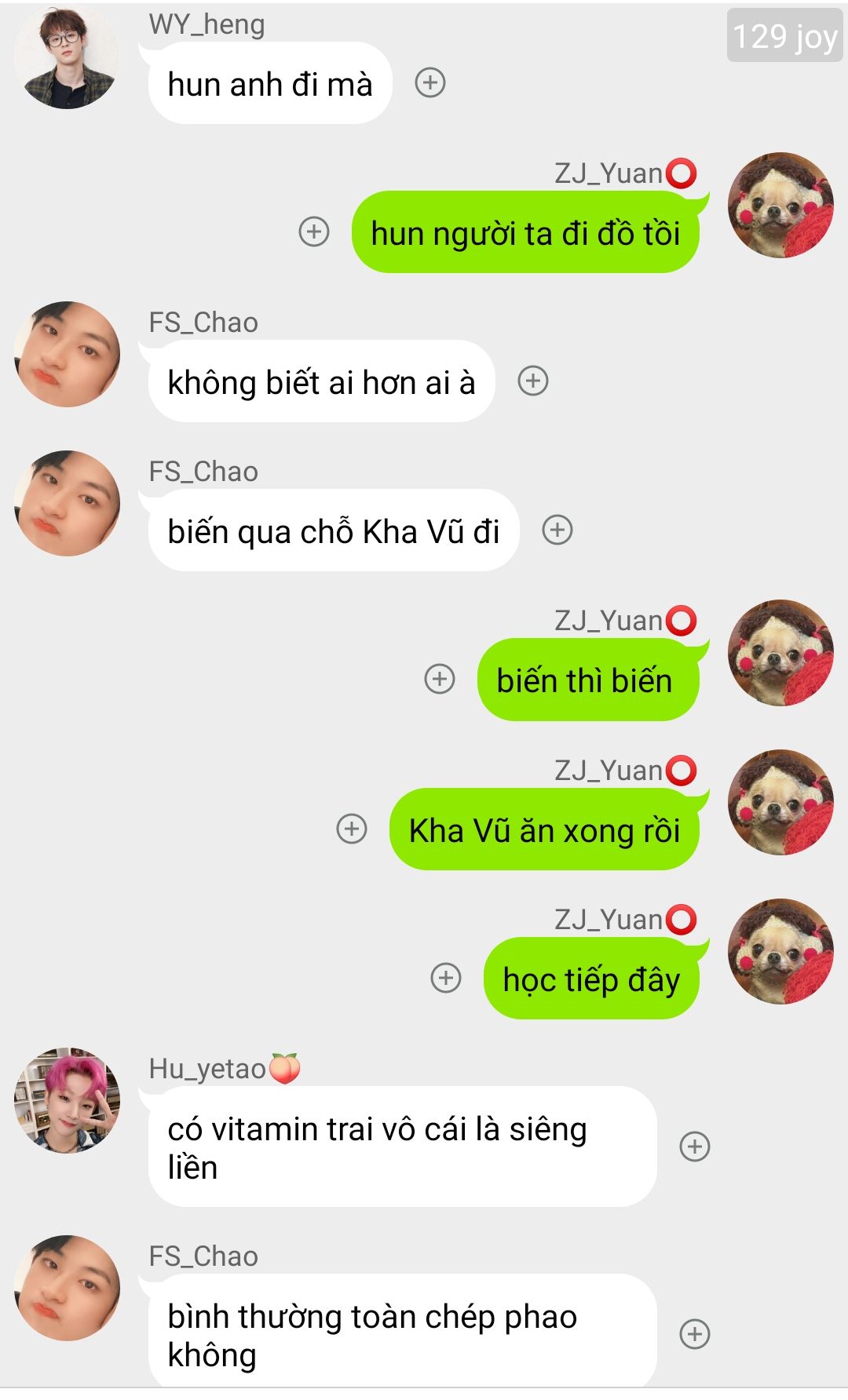Open Hu_yetao's avatar
This screenshot has height=1400, width=848.
pos(68,1100)
